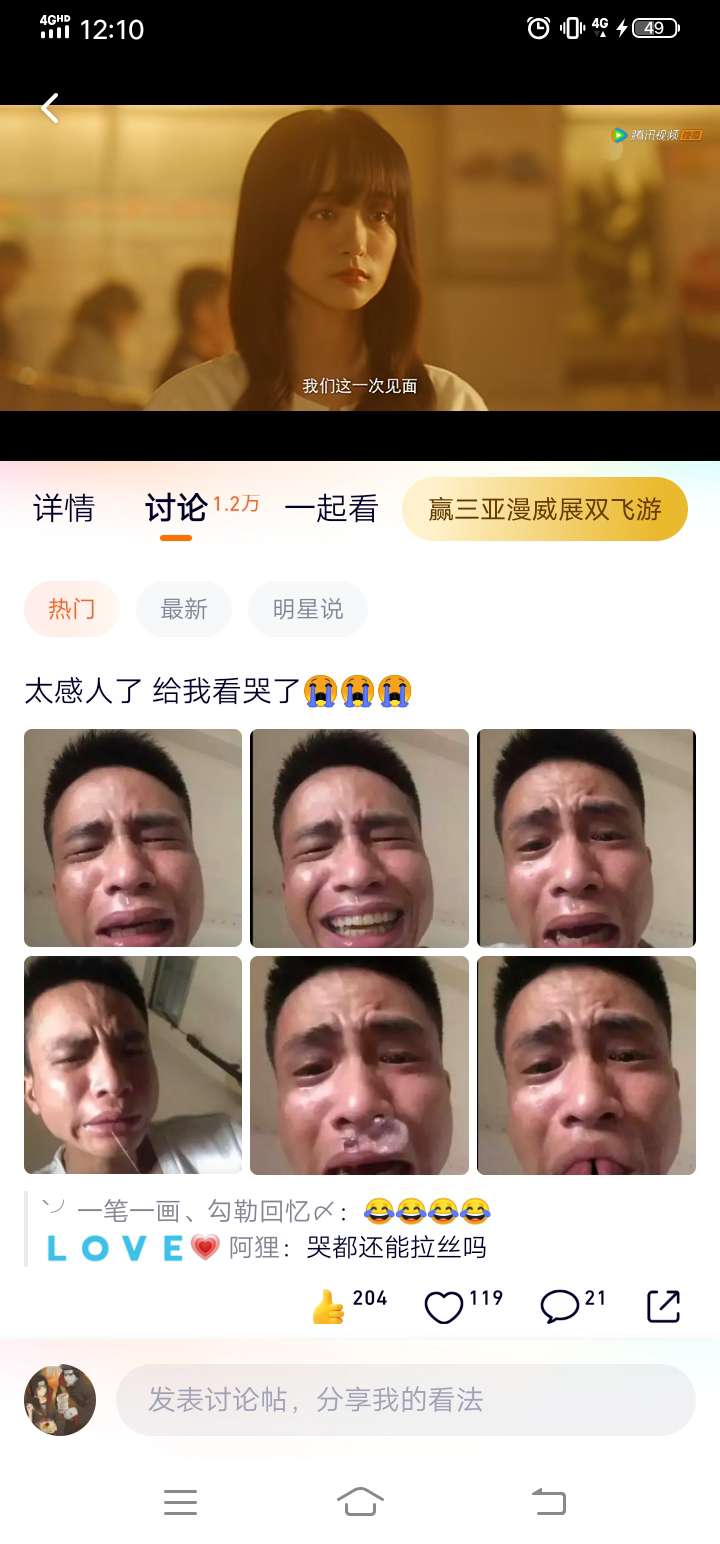Open the 21 comments on the post
The image size is (720, 1544).
point(573,1305)
